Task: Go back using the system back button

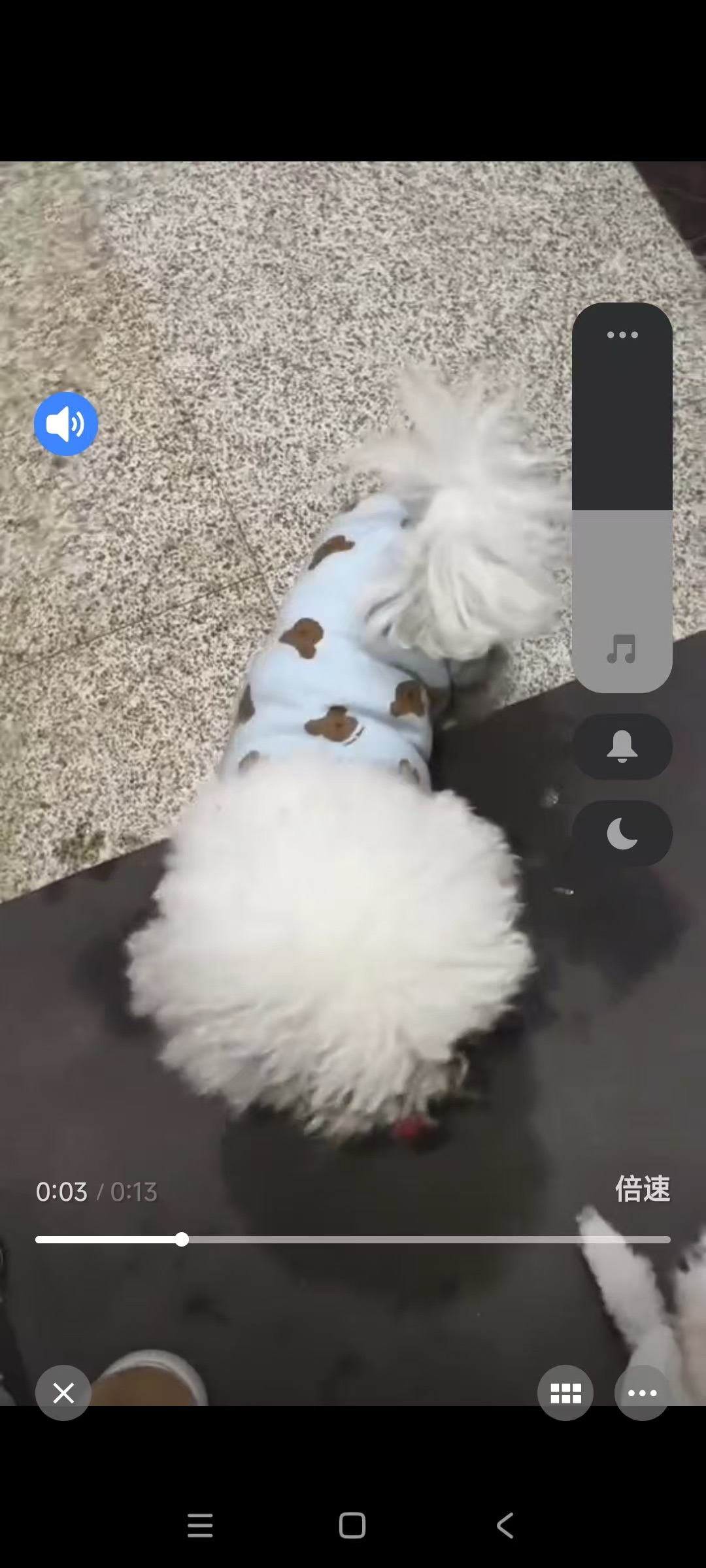Action: (505, 1526)
